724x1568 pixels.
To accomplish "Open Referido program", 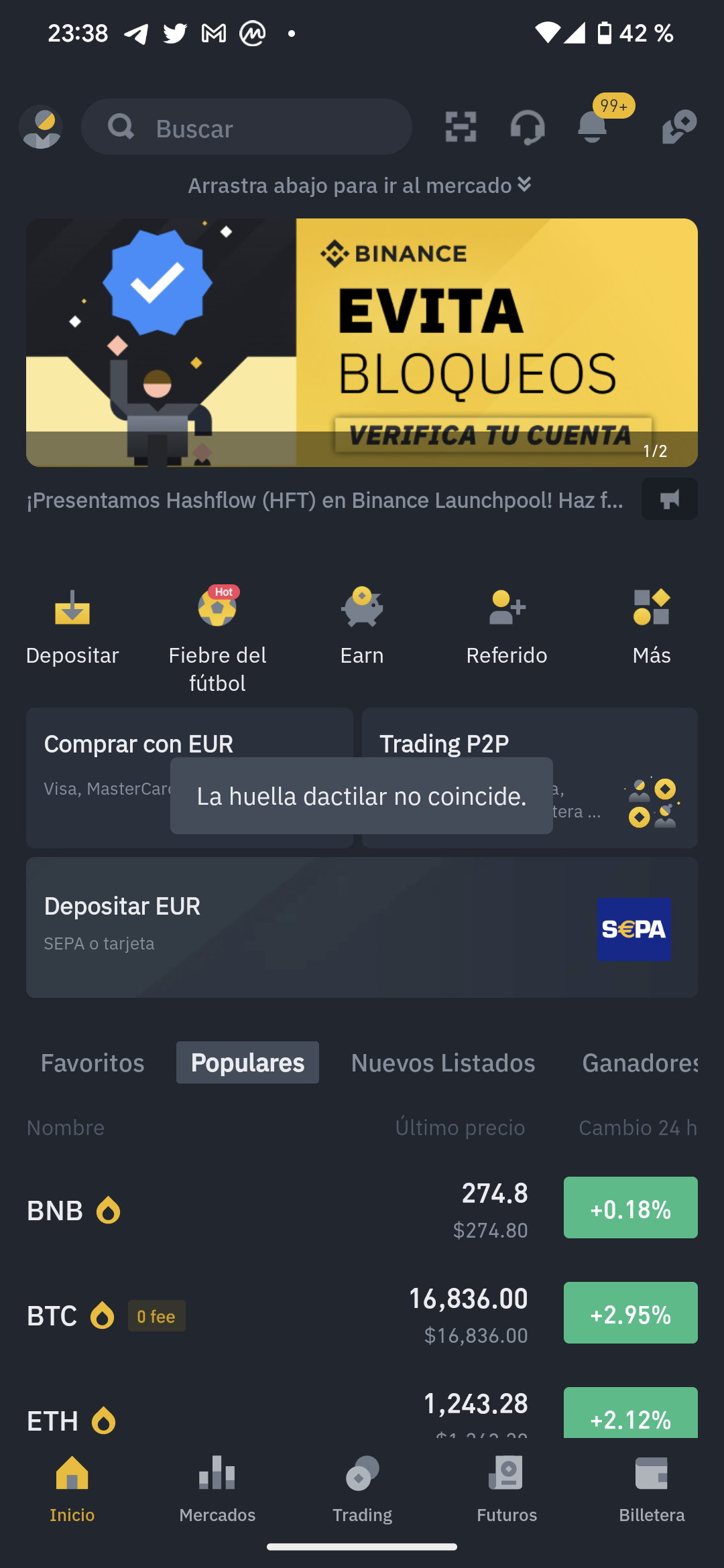I will click(507, 625).
